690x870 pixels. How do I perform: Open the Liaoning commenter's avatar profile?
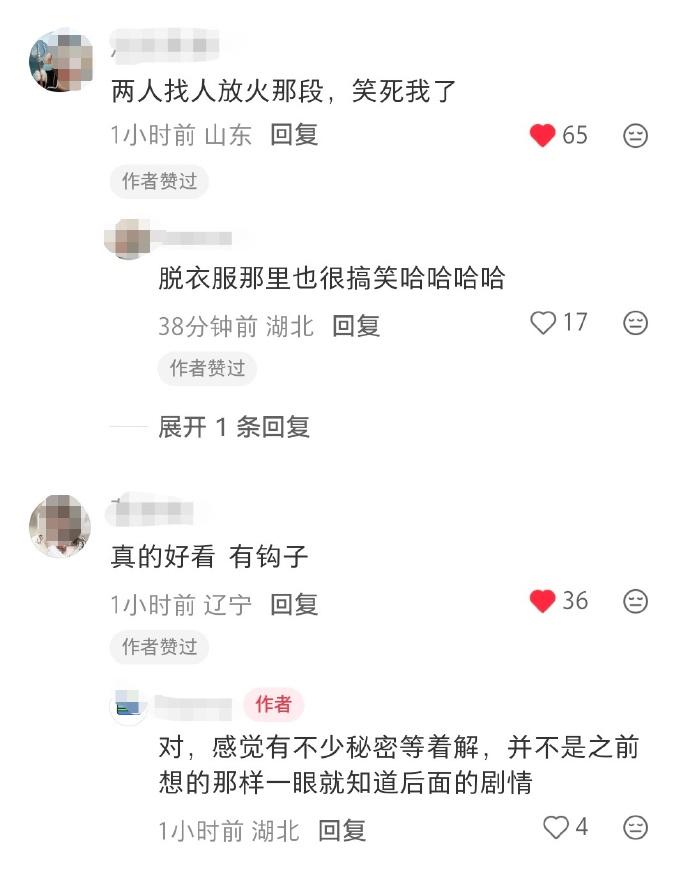pyautogui.click(x=59, y=525)
